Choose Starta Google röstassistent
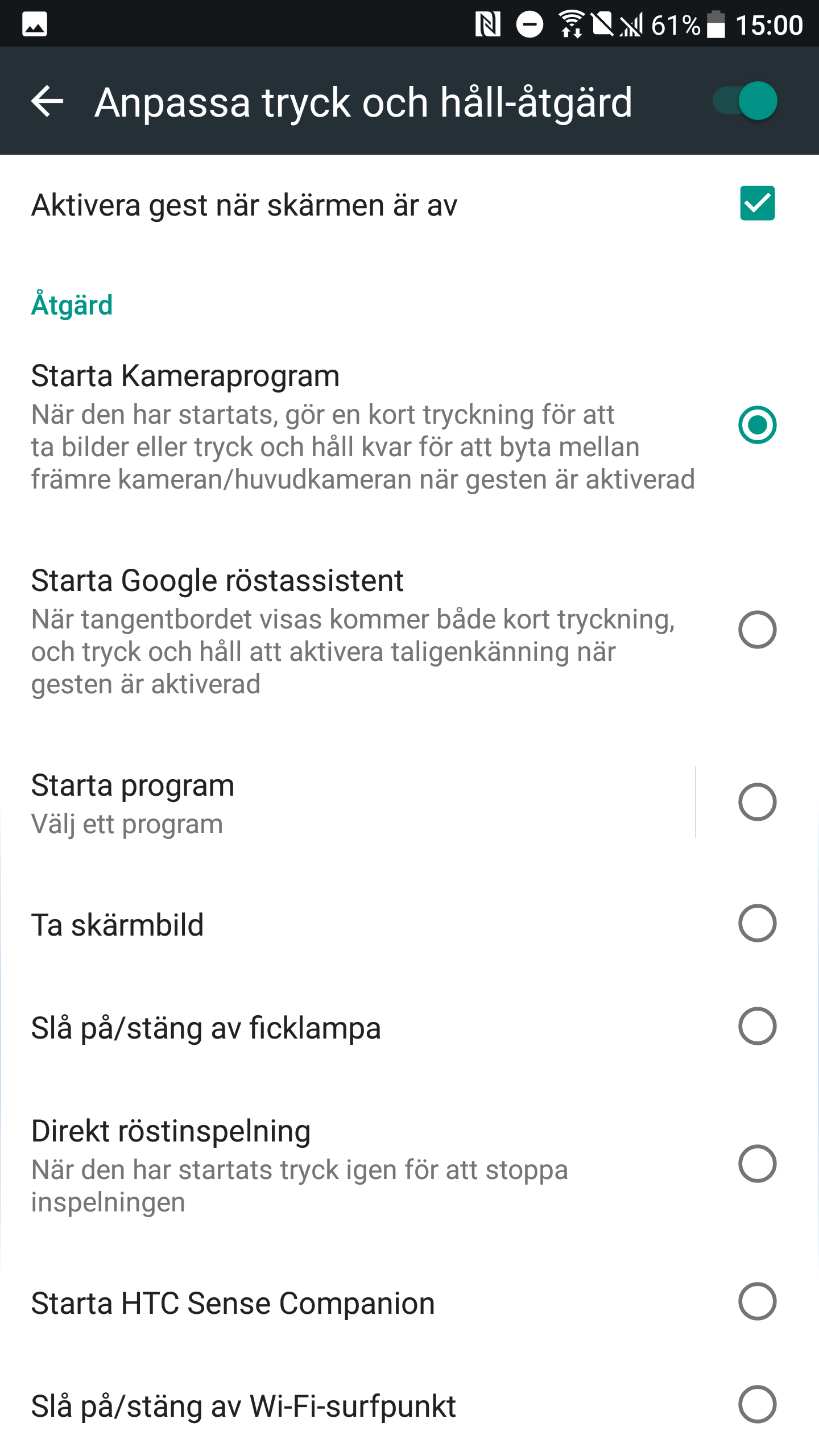 click(x=756, y=630)
